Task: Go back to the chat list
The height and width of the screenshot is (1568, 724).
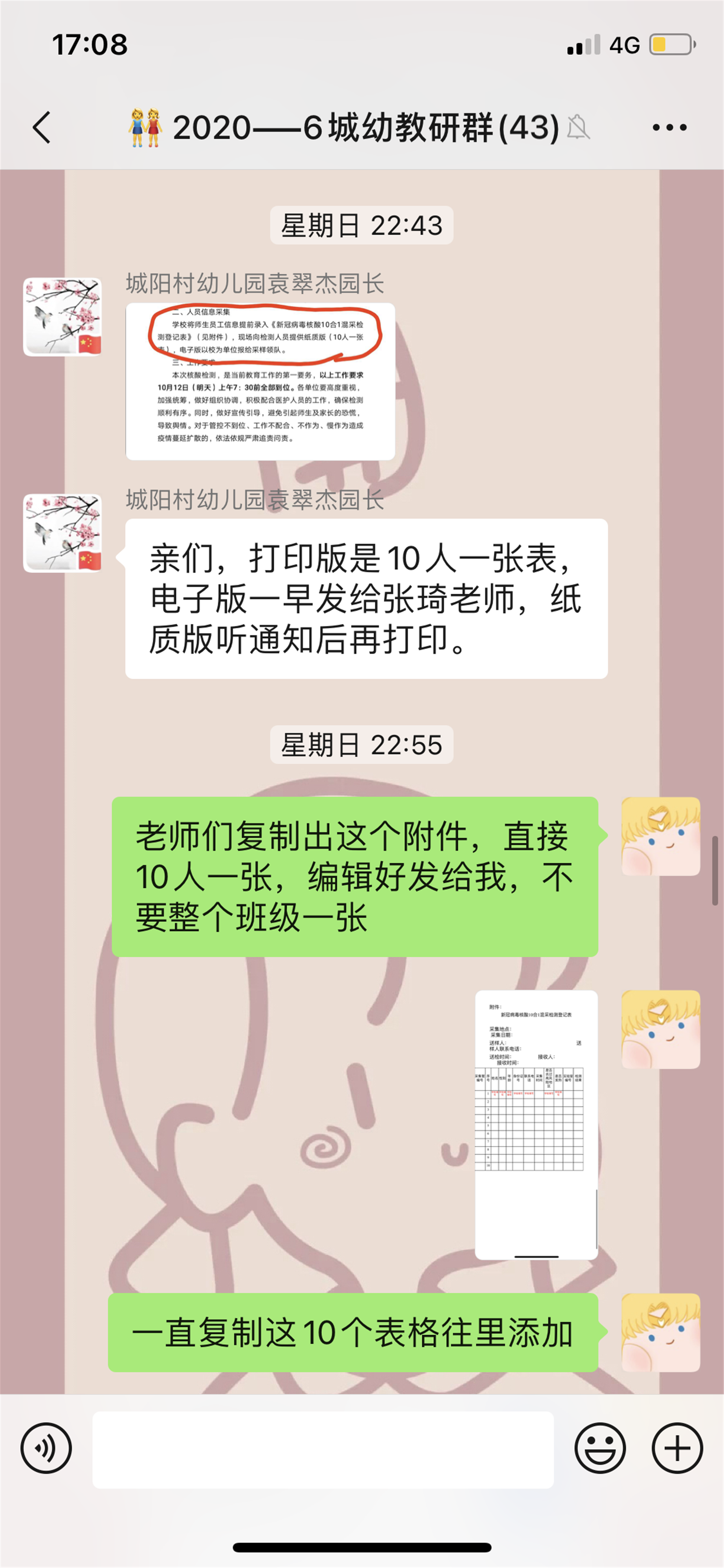Action: (41, 127)
